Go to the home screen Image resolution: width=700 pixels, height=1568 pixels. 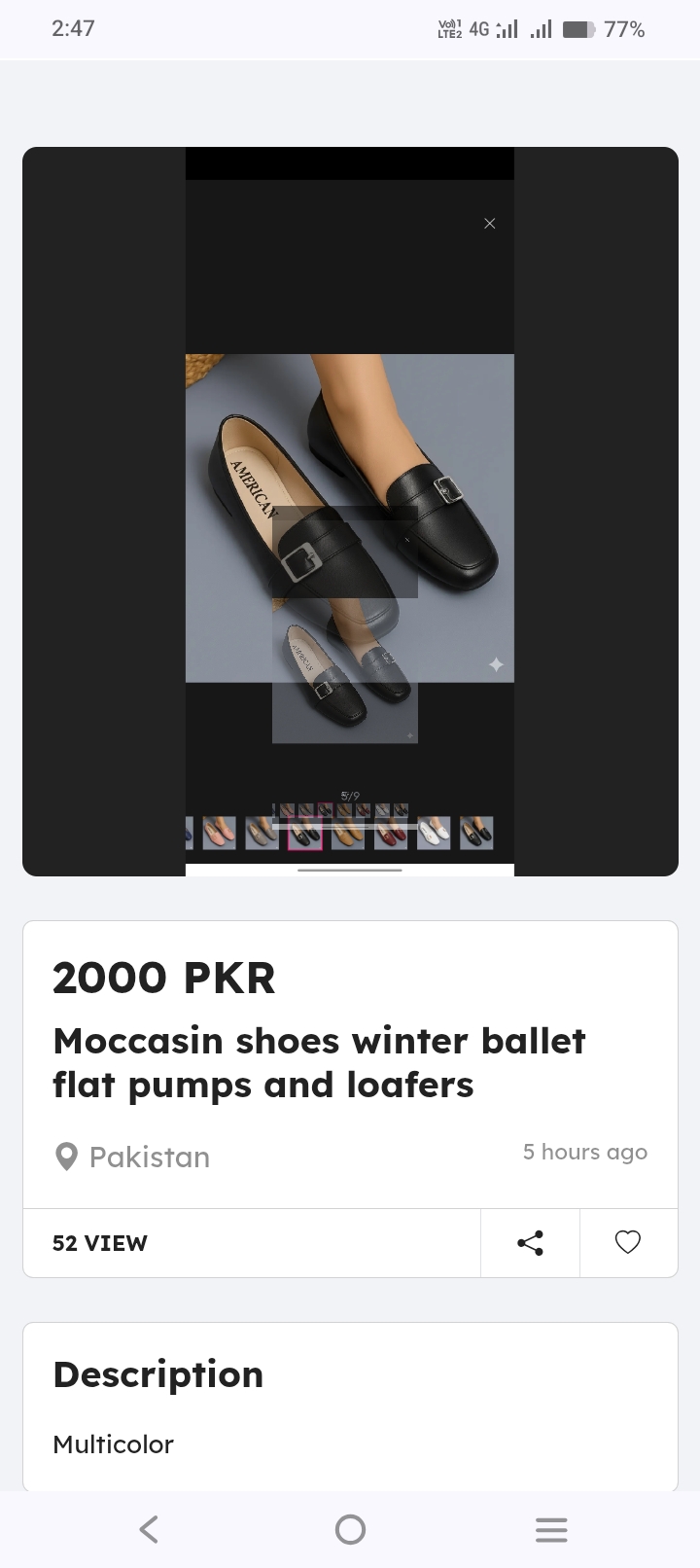click(x=350, y=1529)
